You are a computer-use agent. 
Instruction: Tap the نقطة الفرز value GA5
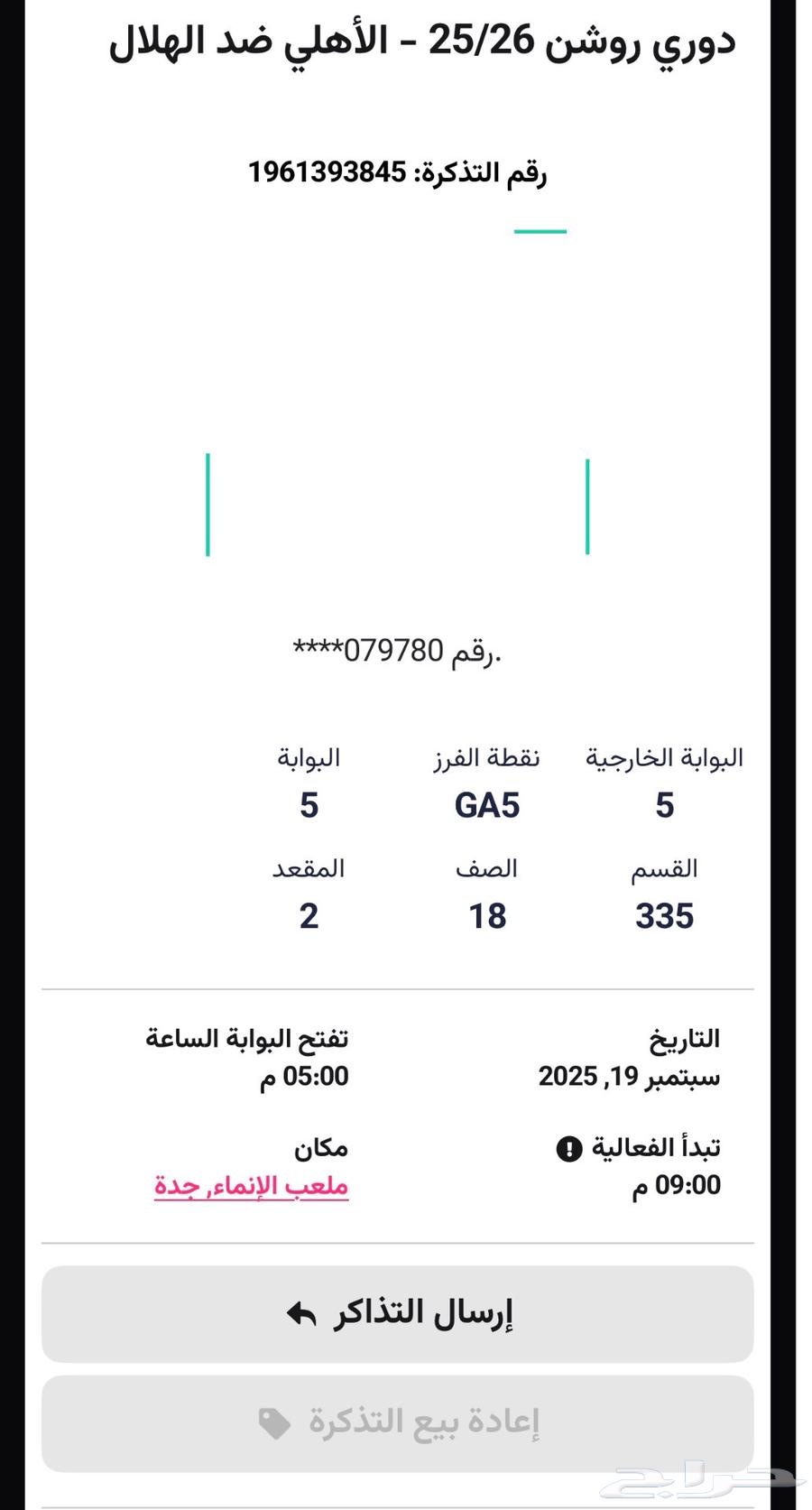pyautogui.click(x=487, y=805)
